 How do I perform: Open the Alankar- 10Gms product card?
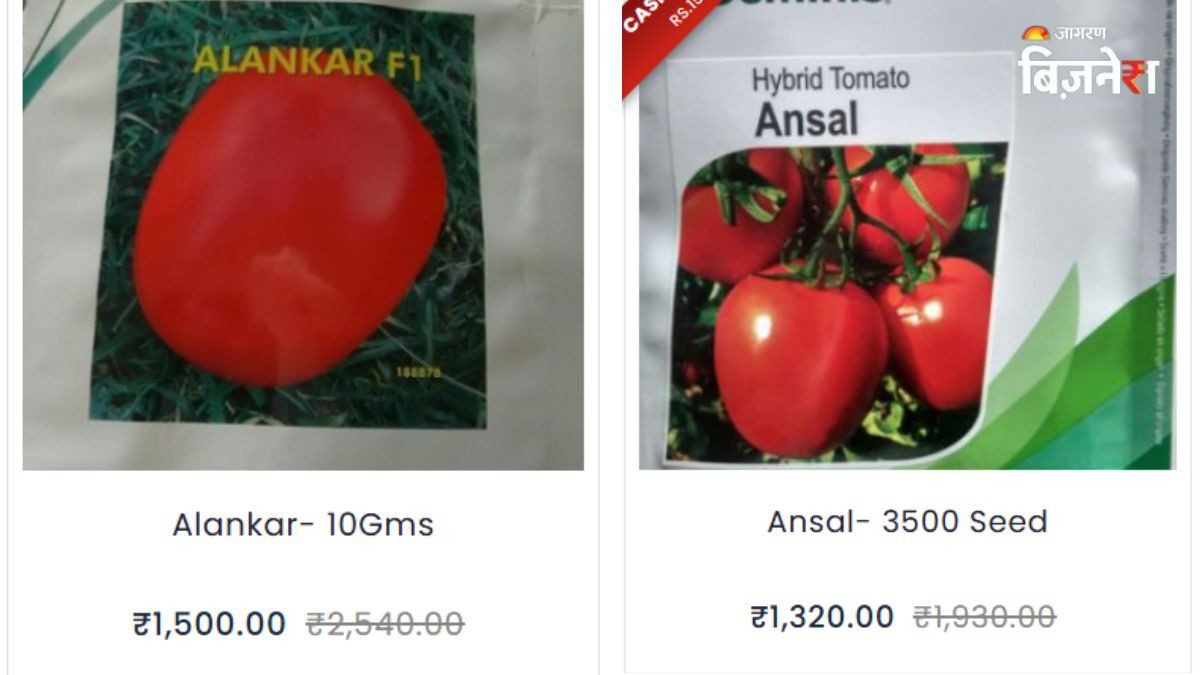(303, 525)
